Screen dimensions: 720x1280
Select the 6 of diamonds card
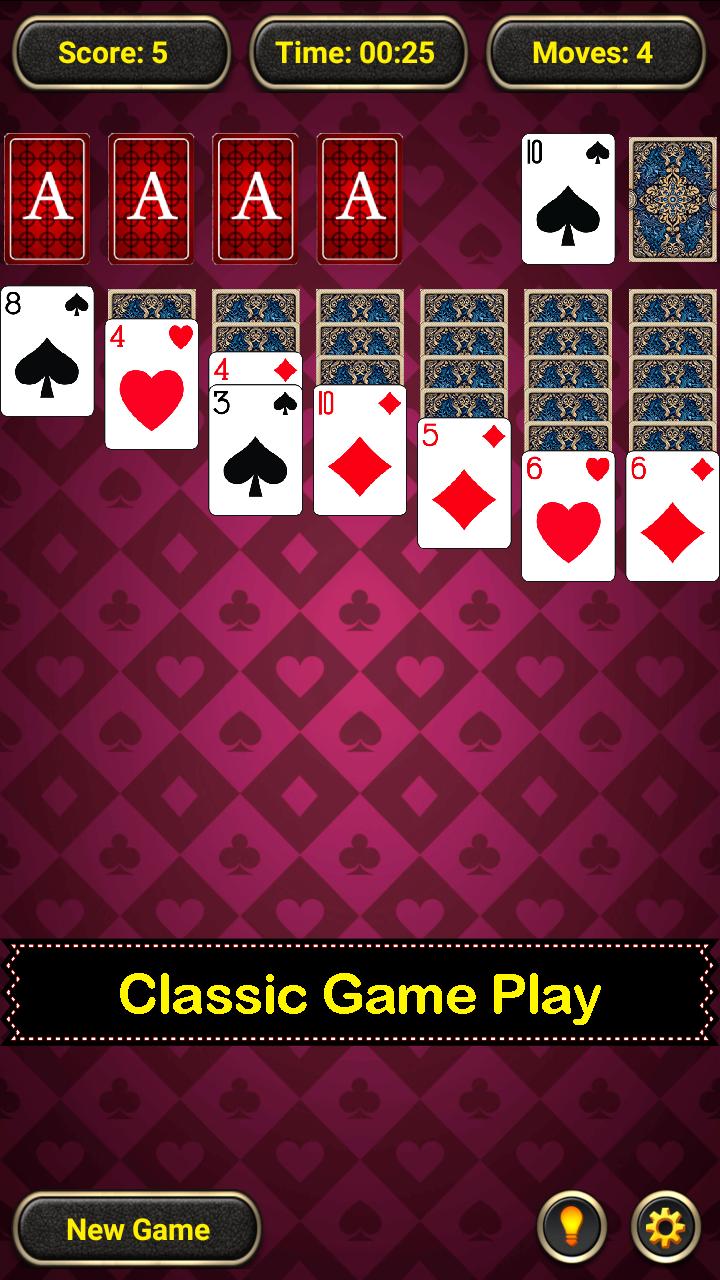(x=672, y=516)
